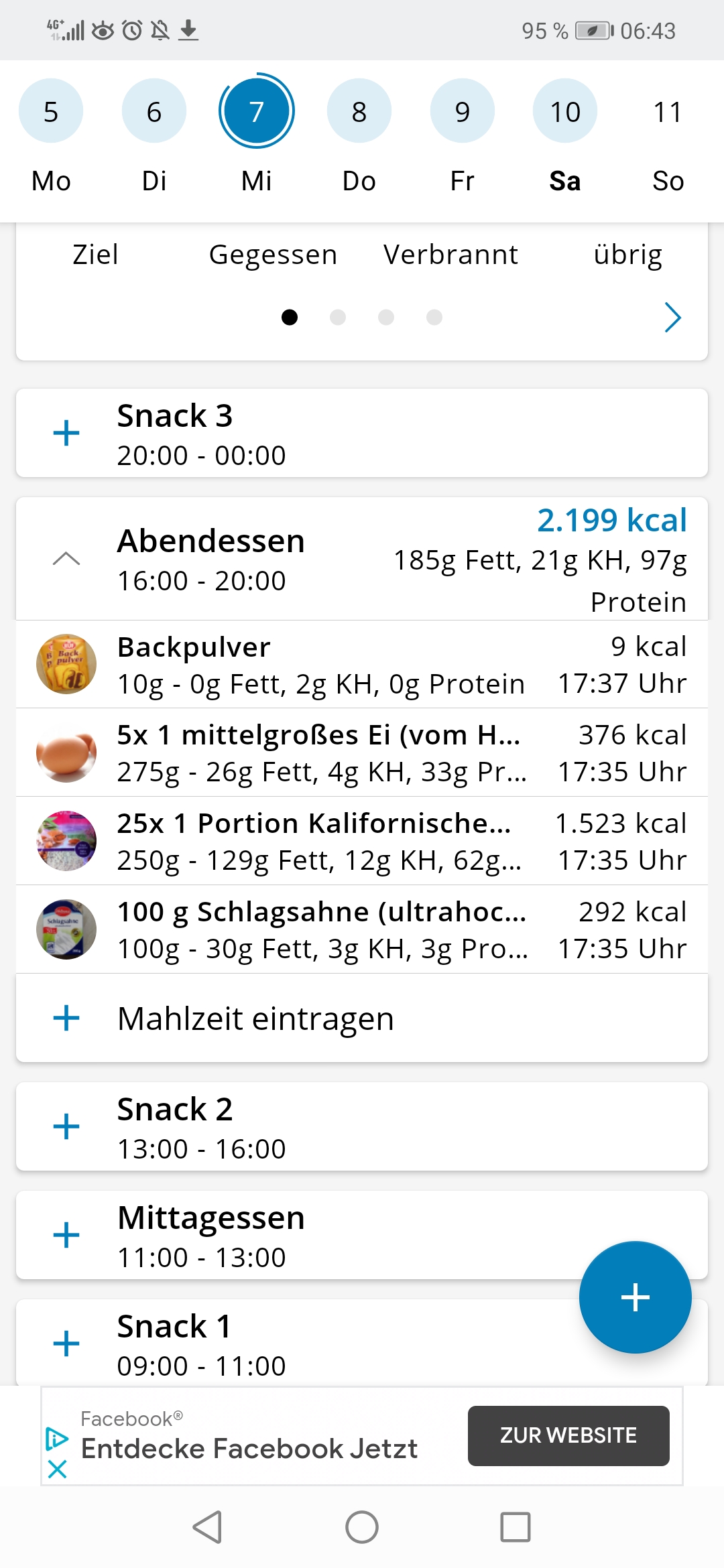Image resolution: width=724 pixels, height=1568 pixels.
Task: Show next summary page with arrow
Action: tap(672, 317)
